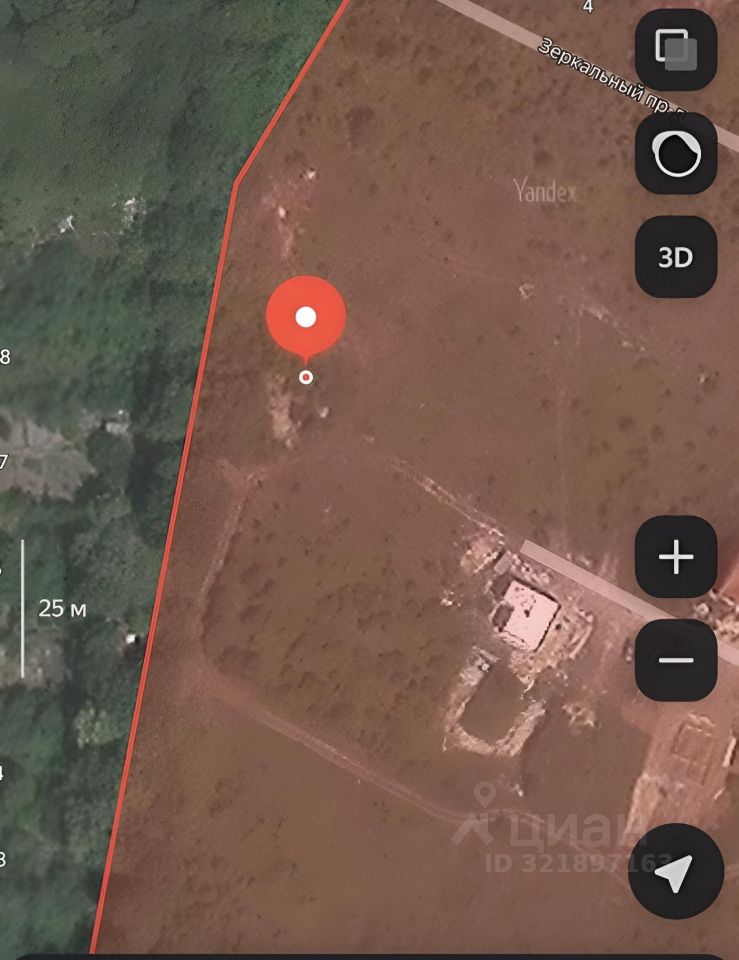739x960 pixels.
Task: Tap the compass to reset orientation
Action: tap(676, 154)
